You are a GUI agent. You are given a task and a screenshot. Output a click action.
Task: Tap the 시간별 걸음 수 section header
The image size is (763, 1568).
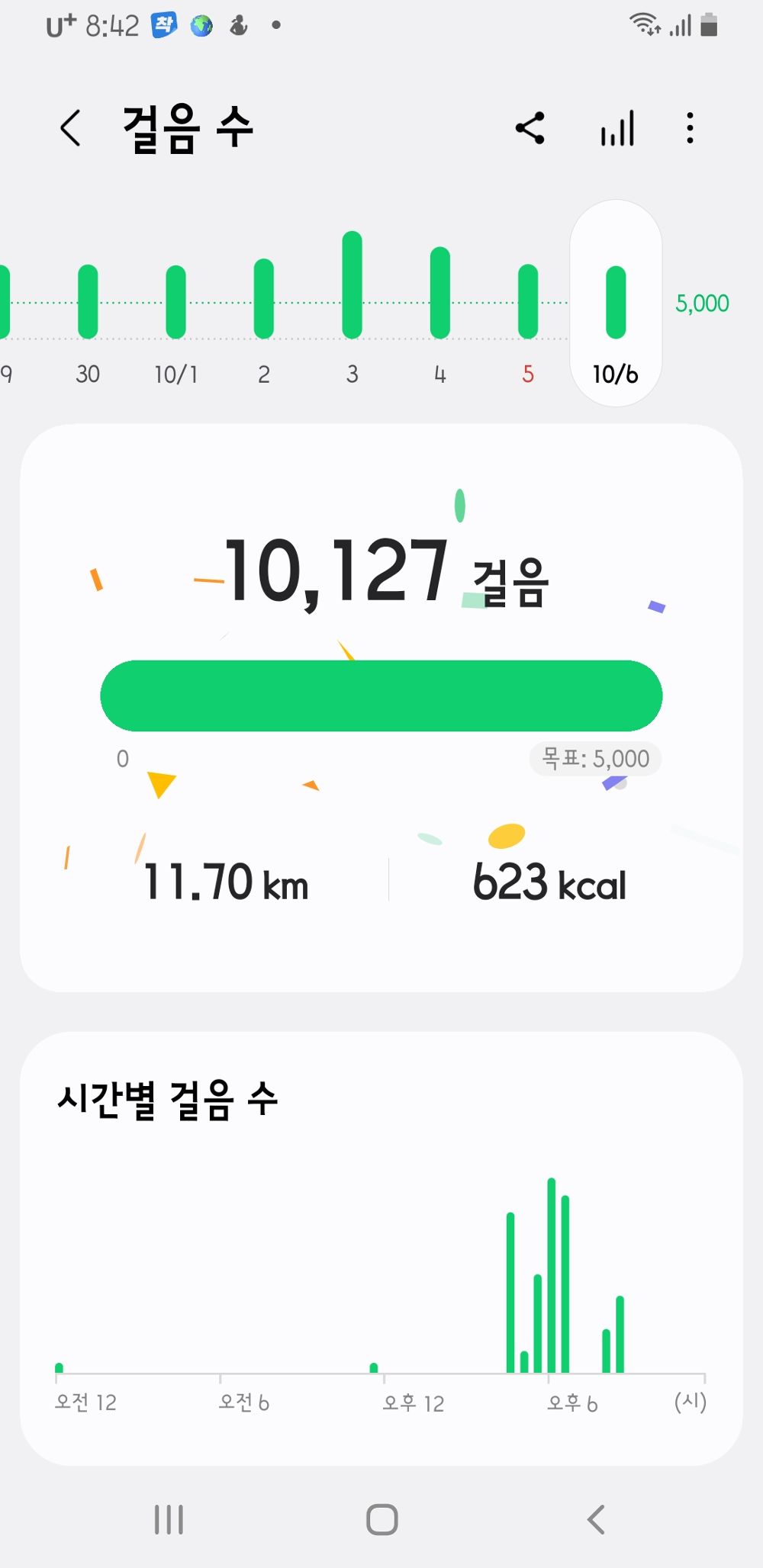pyautogui.click(x=168, y=1100)
